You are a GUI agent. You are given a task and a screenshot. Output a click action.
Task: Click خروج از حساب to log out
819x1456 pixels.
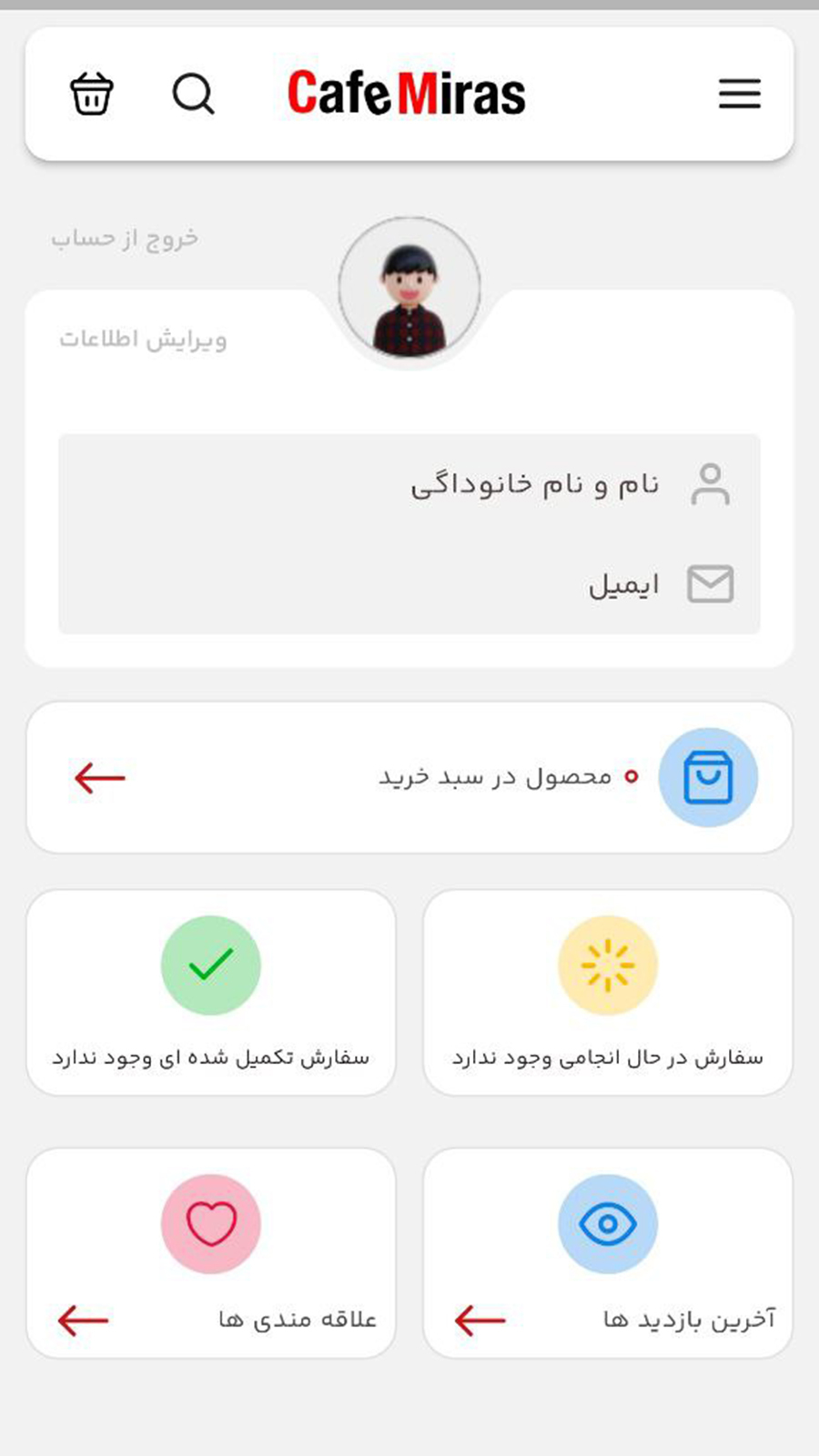click(x=125, y=238)
